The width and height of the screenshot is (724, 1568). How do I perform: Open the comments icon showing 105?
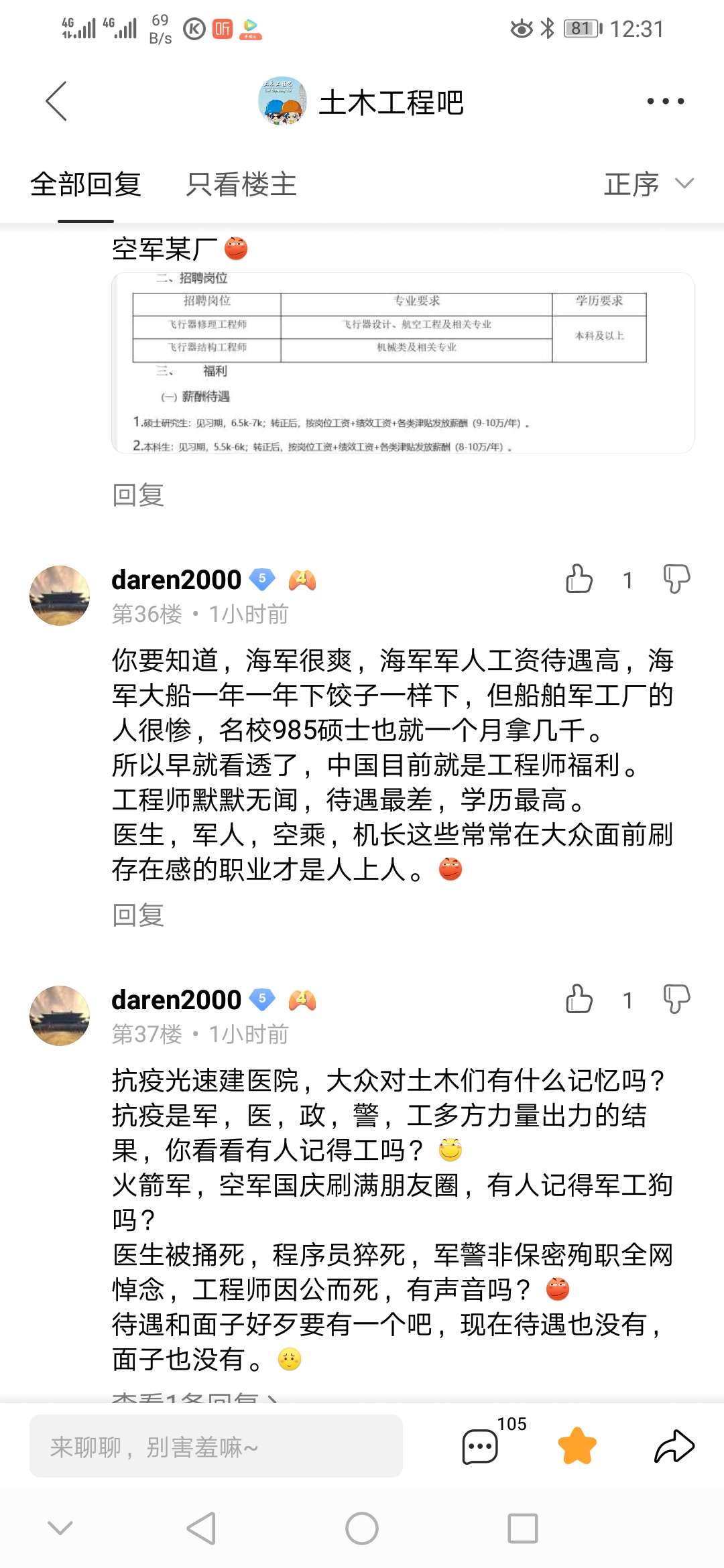481,1447
